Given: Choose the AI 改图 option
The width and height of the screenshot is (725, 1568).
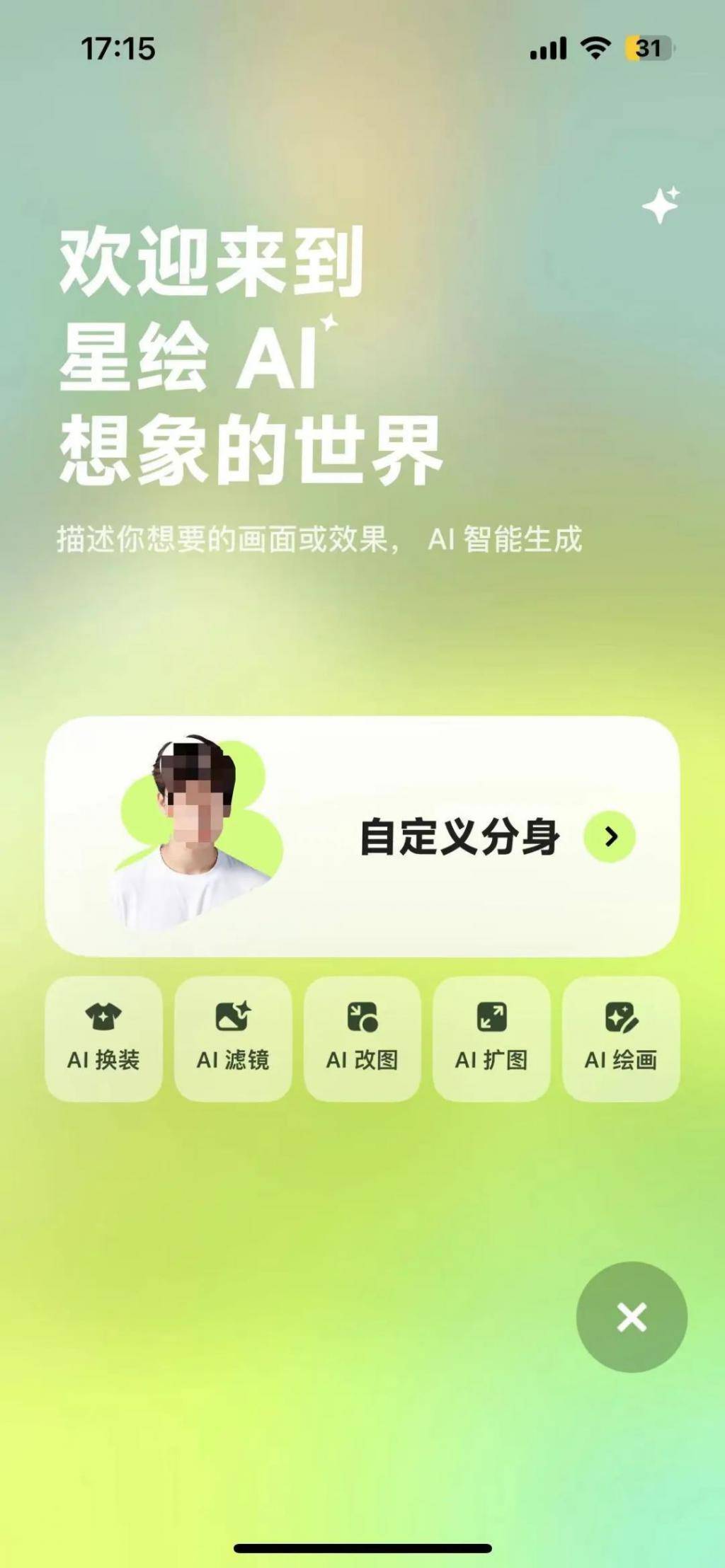Looking at the screenshot, I should point(362,1038).
